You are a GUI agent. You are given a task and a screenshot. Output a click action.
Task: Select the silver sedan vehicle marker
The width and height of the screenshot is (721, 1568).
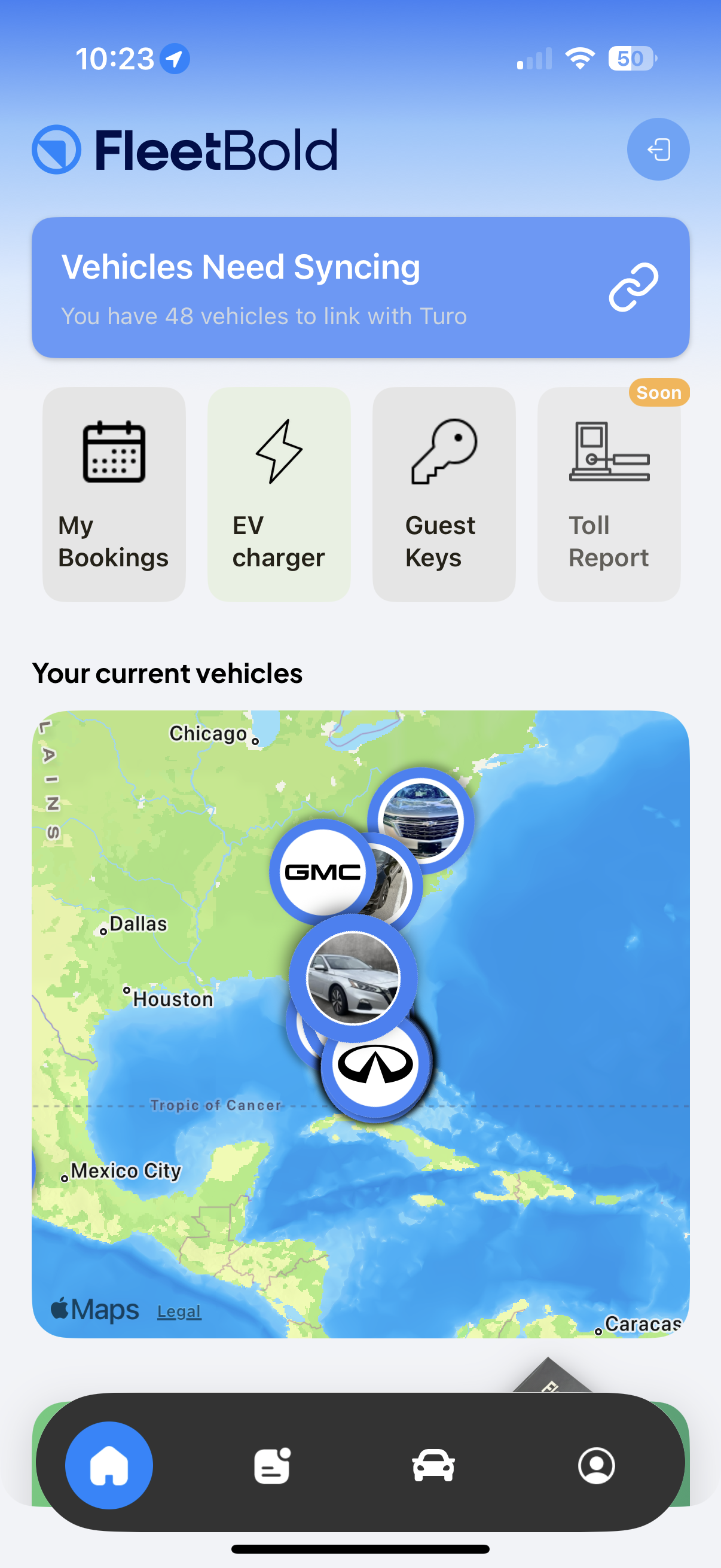pyautogui.click(x=353, y=978)
